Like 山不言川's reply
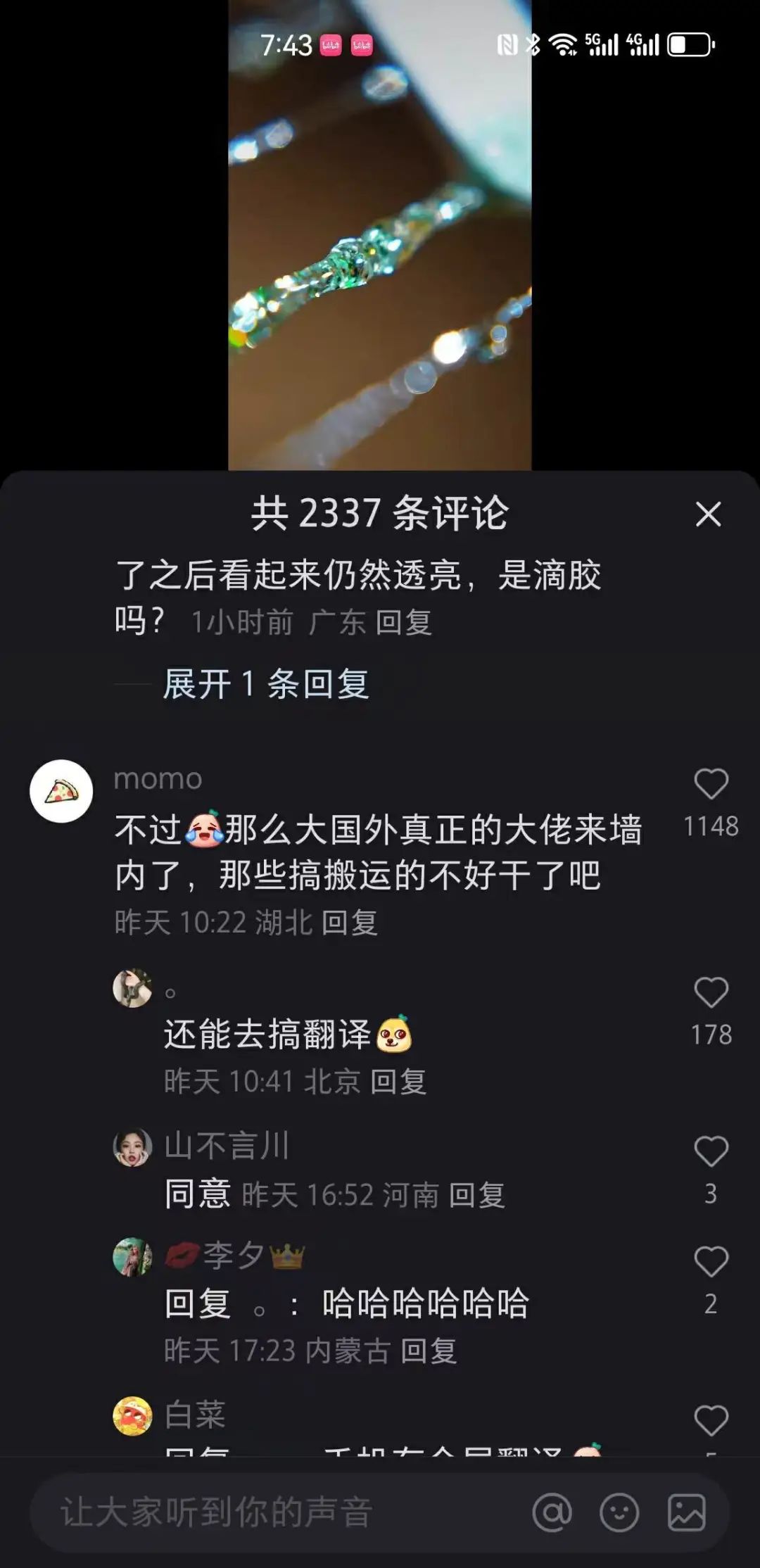 pos(711,1152)
